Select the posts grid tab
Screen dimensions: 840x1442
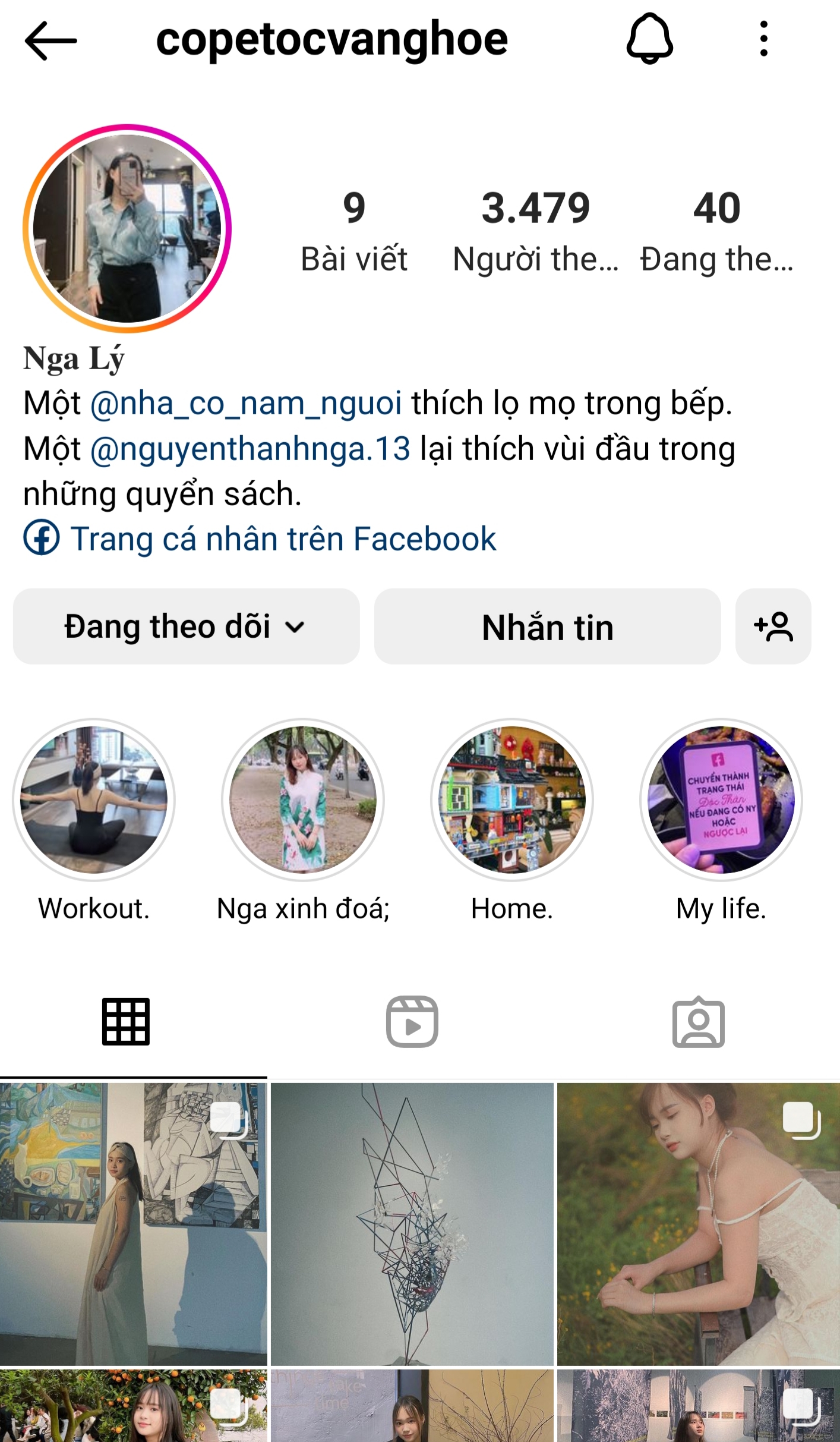pos(126,1021)
